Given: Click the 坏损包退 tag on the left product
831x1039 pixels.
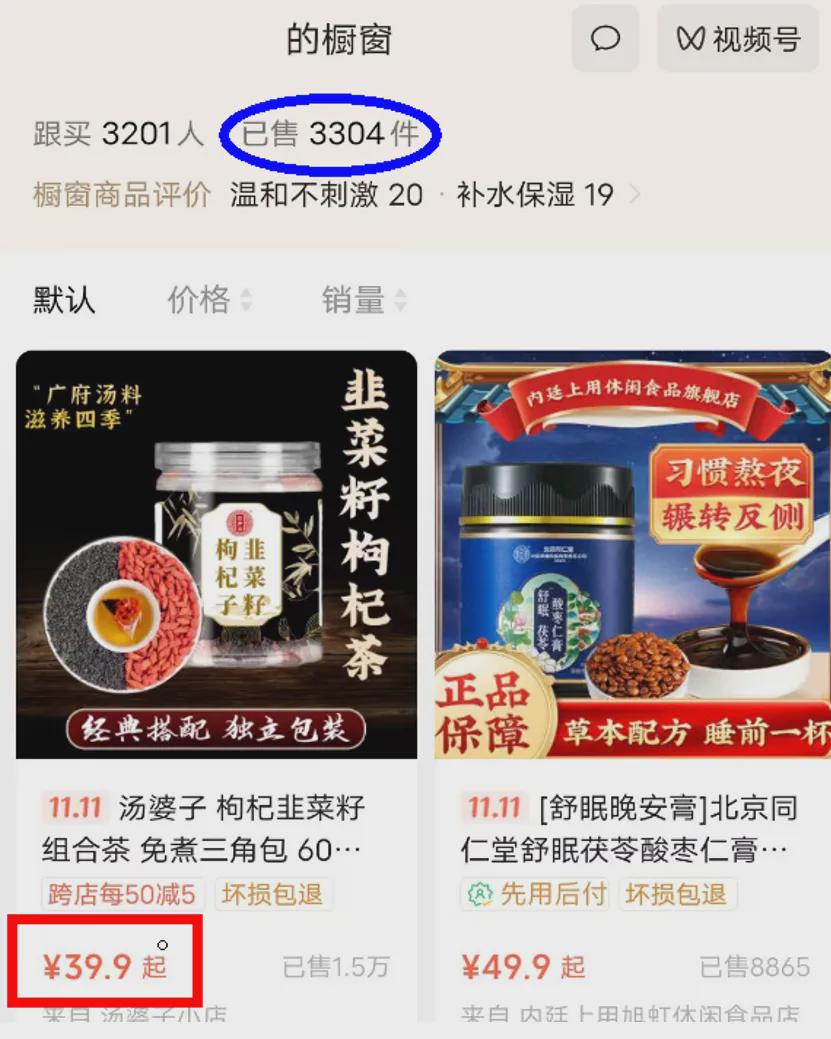Looking at the screenshot, I should [x=272, y=894].
